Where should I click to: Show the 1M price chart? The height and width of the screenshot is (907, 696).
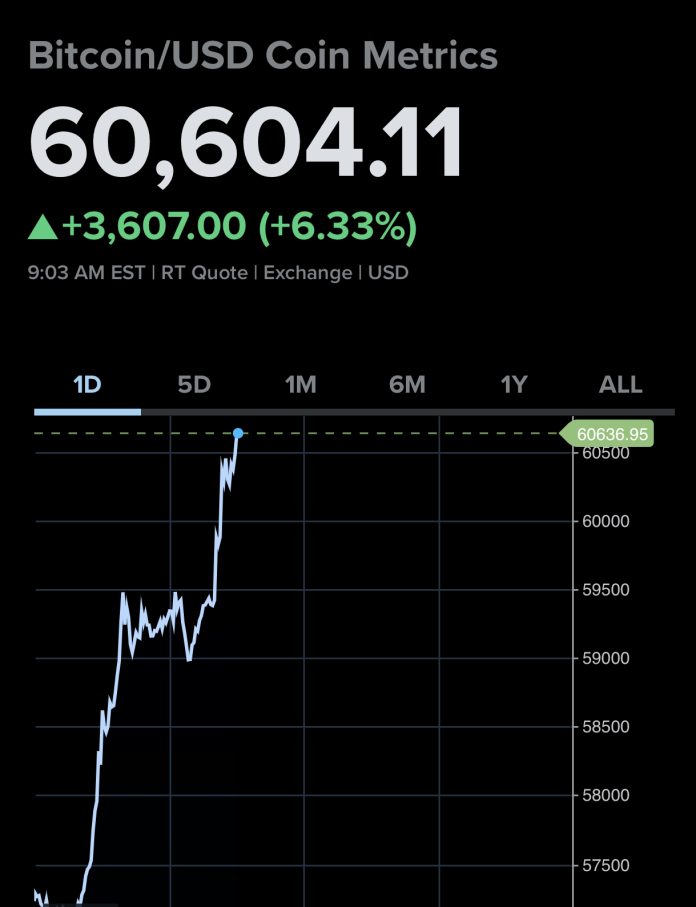click(300, 385)
